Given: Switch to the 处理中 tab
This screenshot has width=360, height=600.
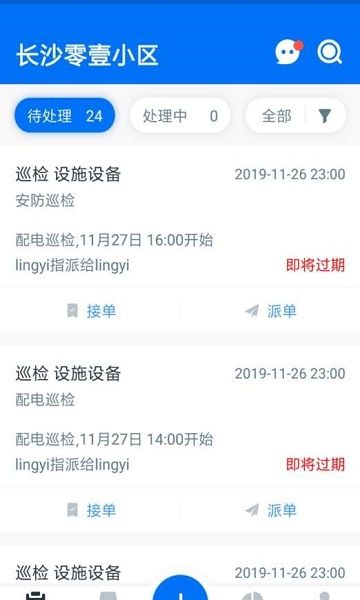Looking at the screenshot, I should click(x=180, y=116).
